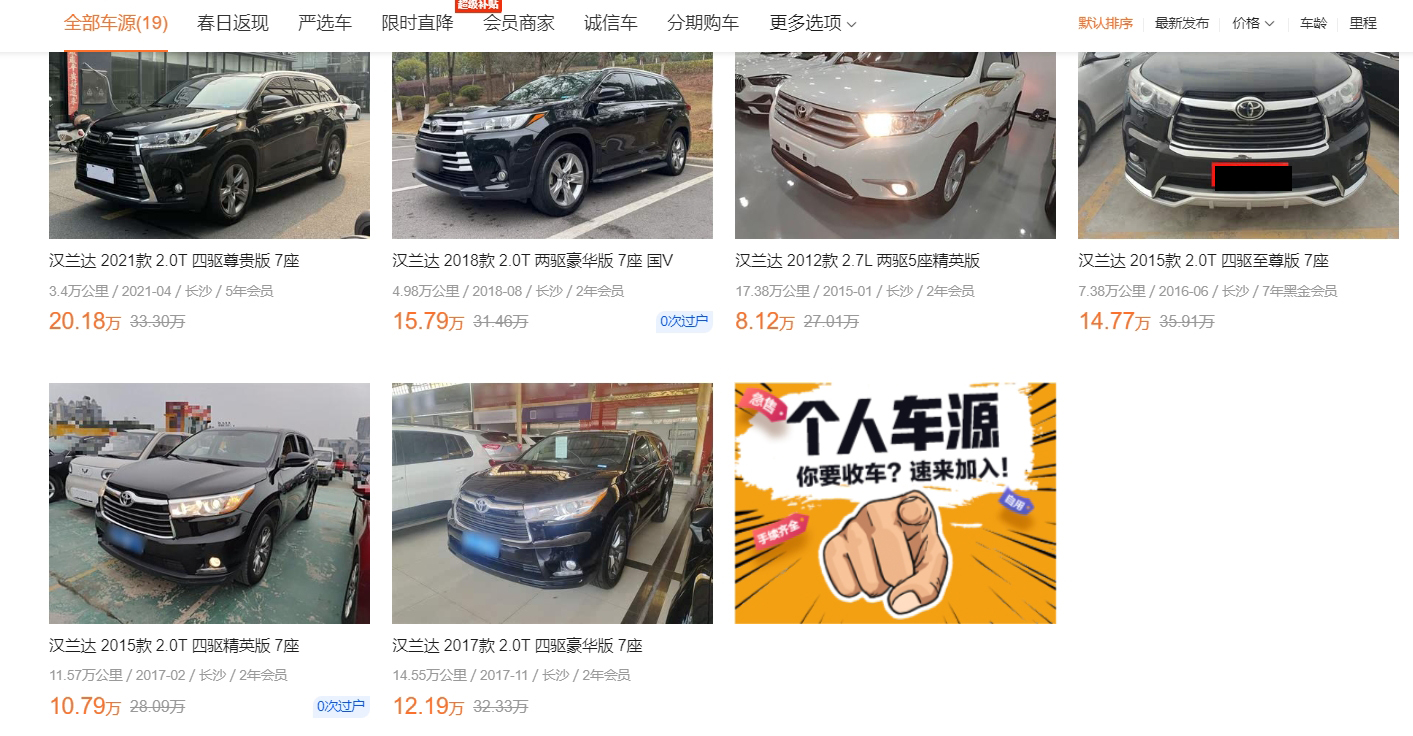The image size is (1413, 736).
Task: Sort by 默认排序
Action: pyautogui.click(x=1105, y=23)
